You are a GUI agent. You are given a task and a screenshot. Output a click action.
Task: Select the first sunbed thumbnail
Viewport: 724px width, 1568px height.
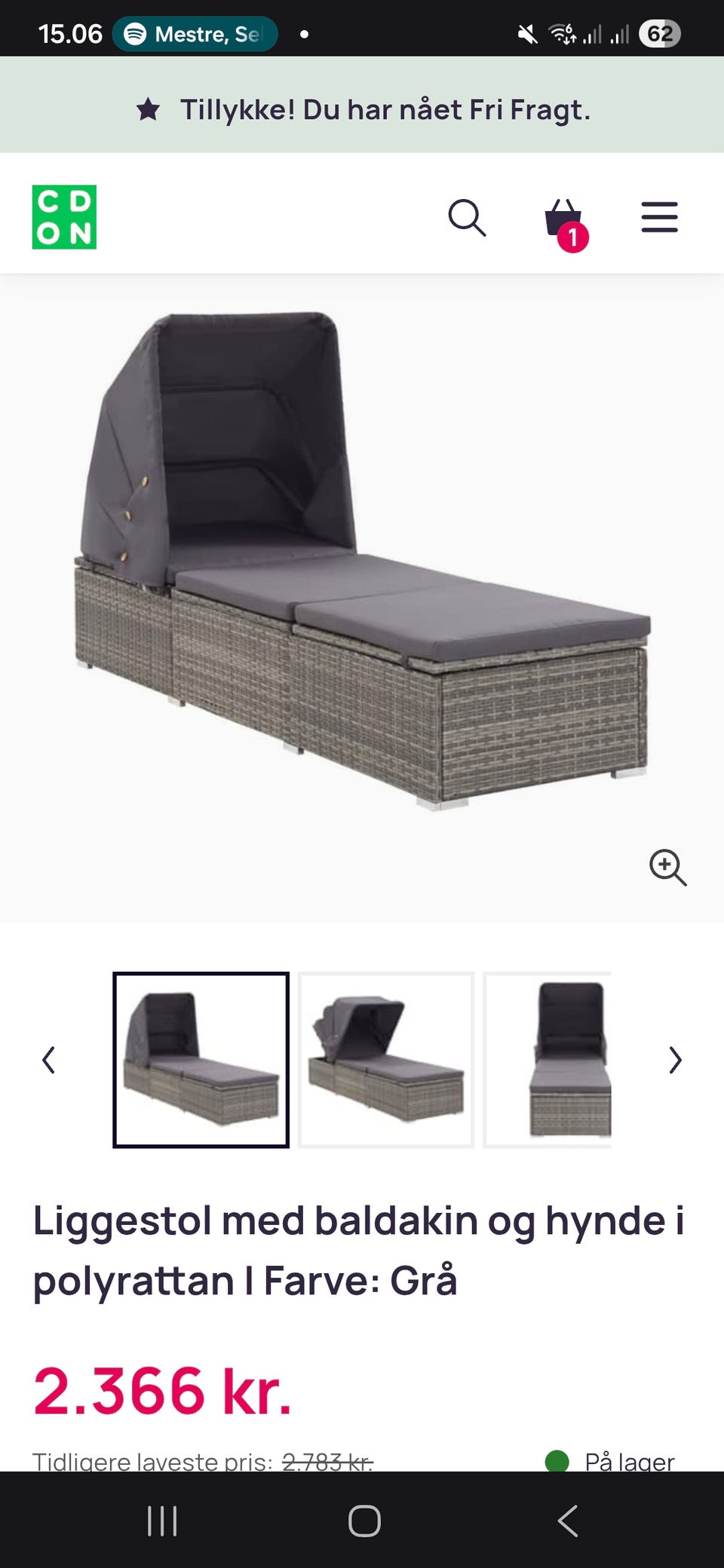[x=201, y=1060]
